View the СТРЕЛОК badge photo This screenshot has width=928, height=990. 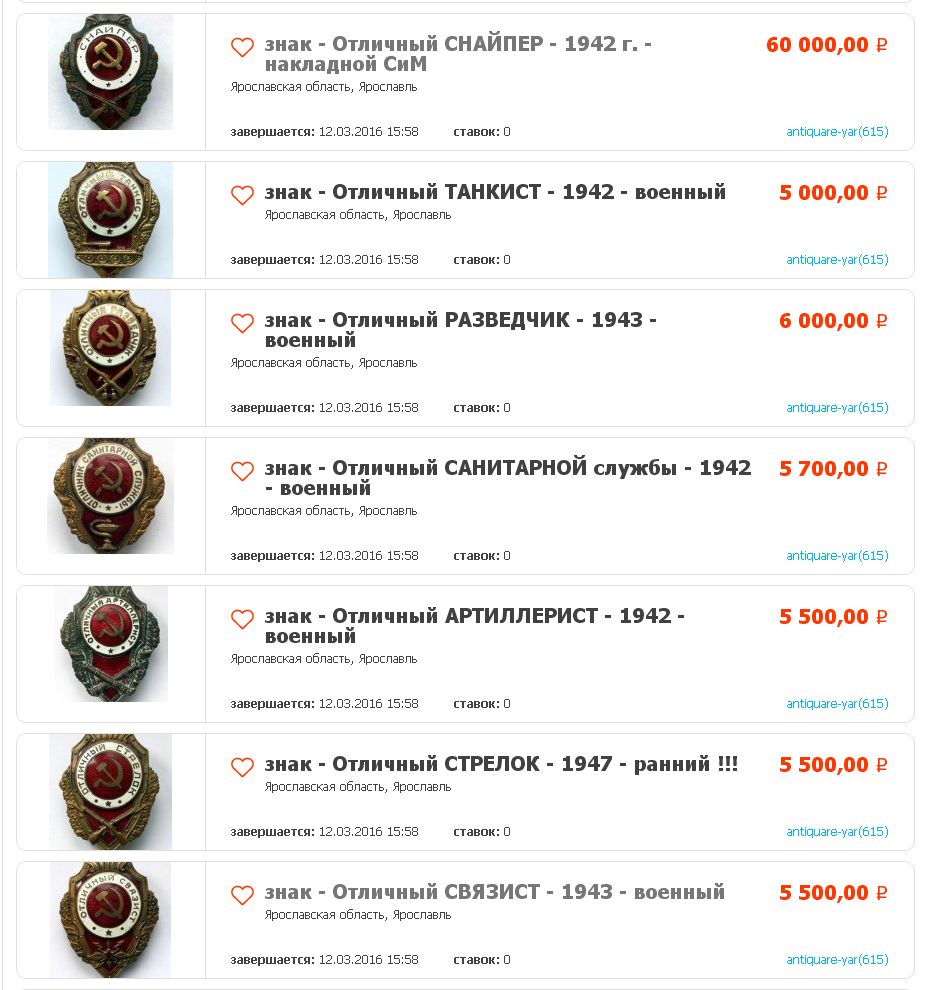[110, 791]
